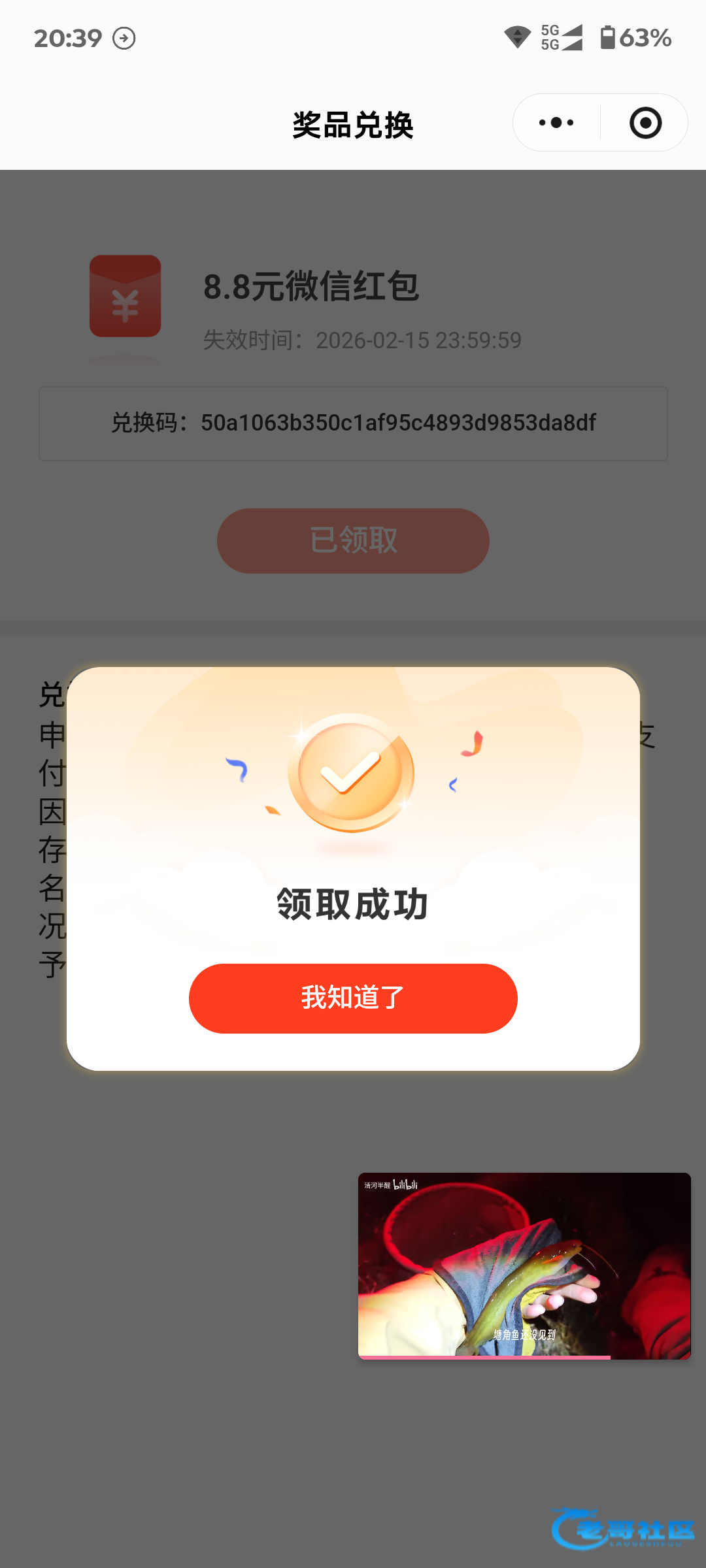This screenshot has width=706, height=1568.
Task: Open the floating bilibili video window
Action: point(524,1266)
